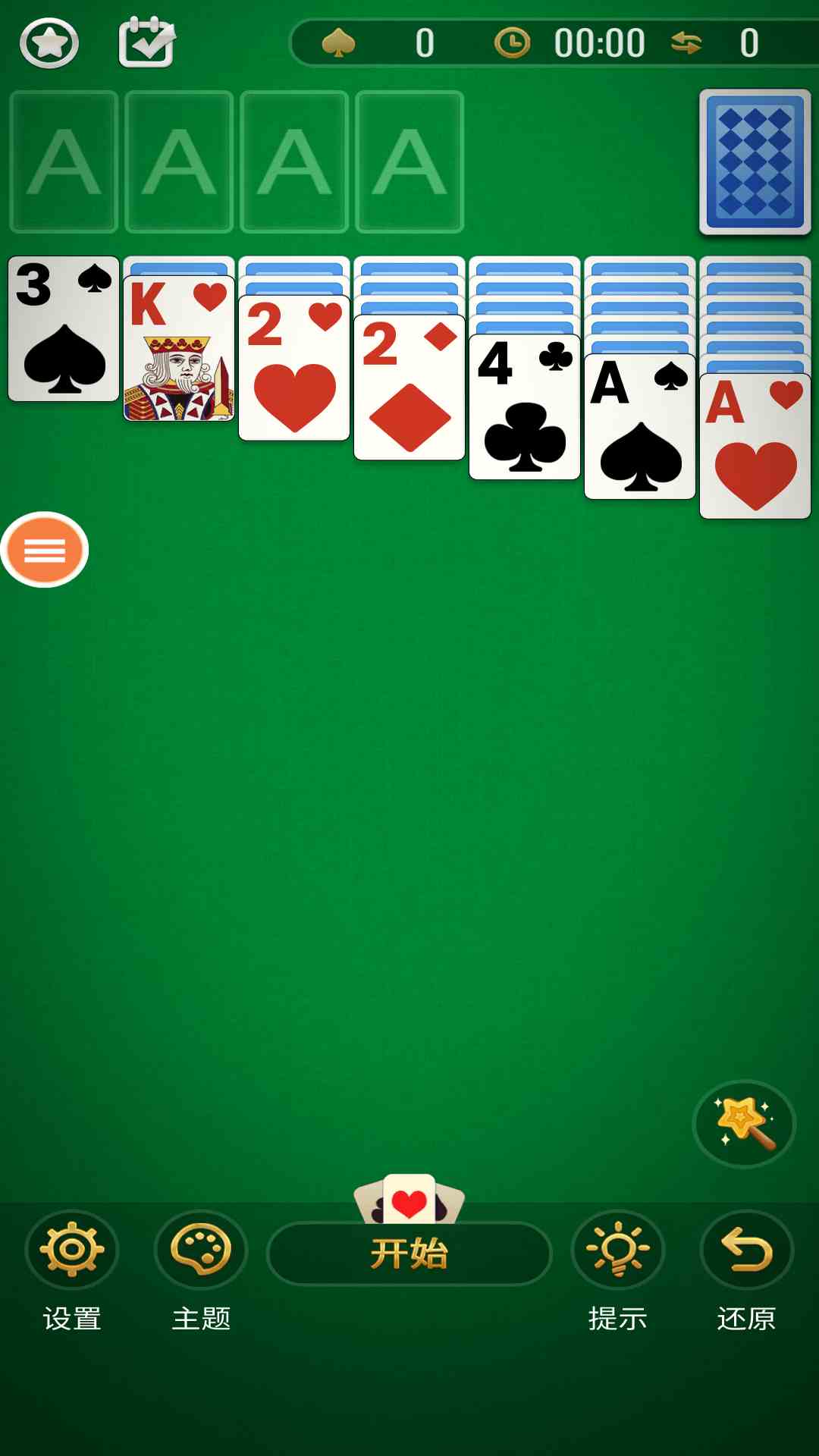819x1456 pixels.
Task: Select the 2 of diamonds card
Action: (x=409, y=388)
